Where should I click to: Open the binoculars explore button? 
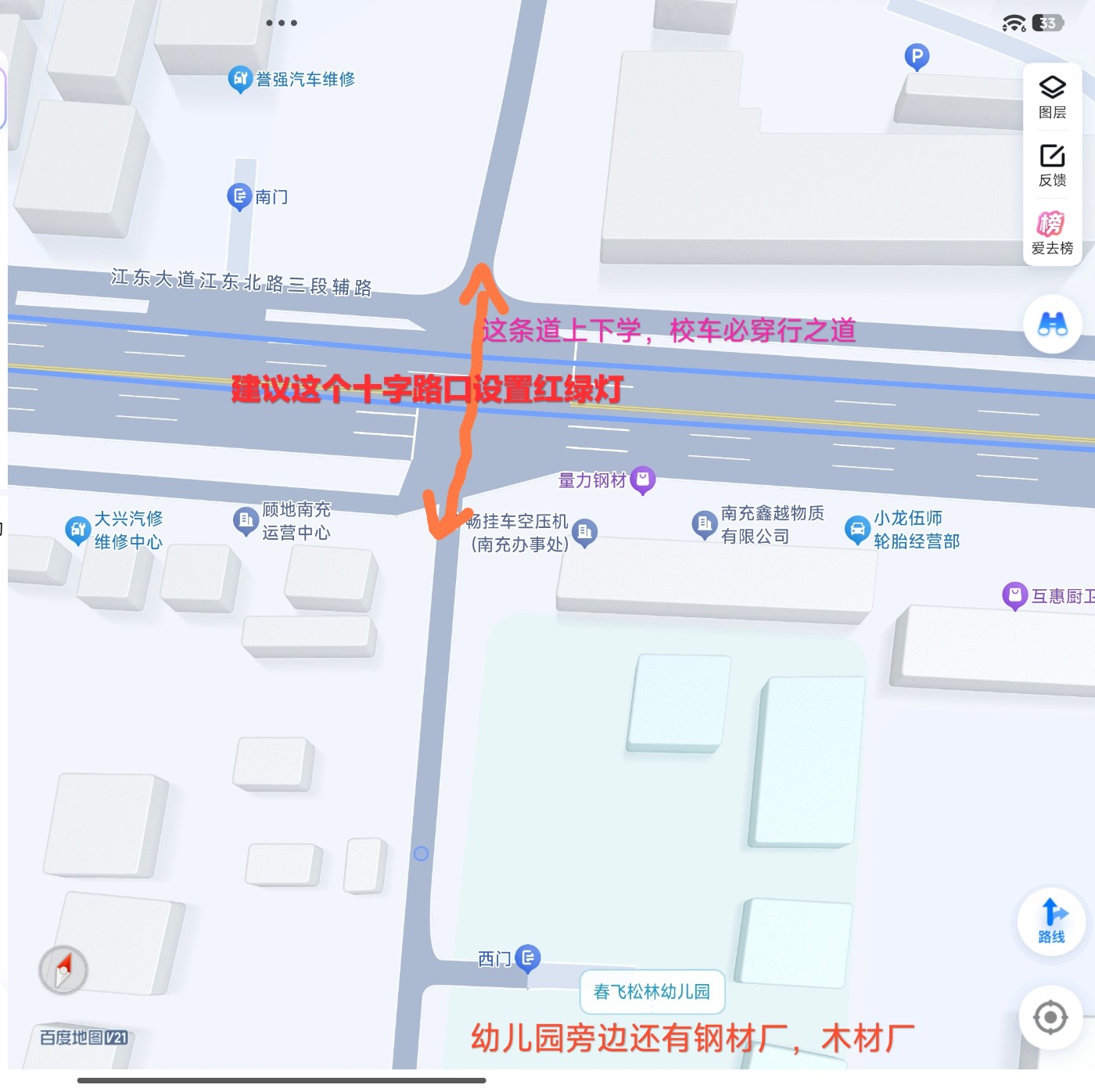(x=1052, y=324)
